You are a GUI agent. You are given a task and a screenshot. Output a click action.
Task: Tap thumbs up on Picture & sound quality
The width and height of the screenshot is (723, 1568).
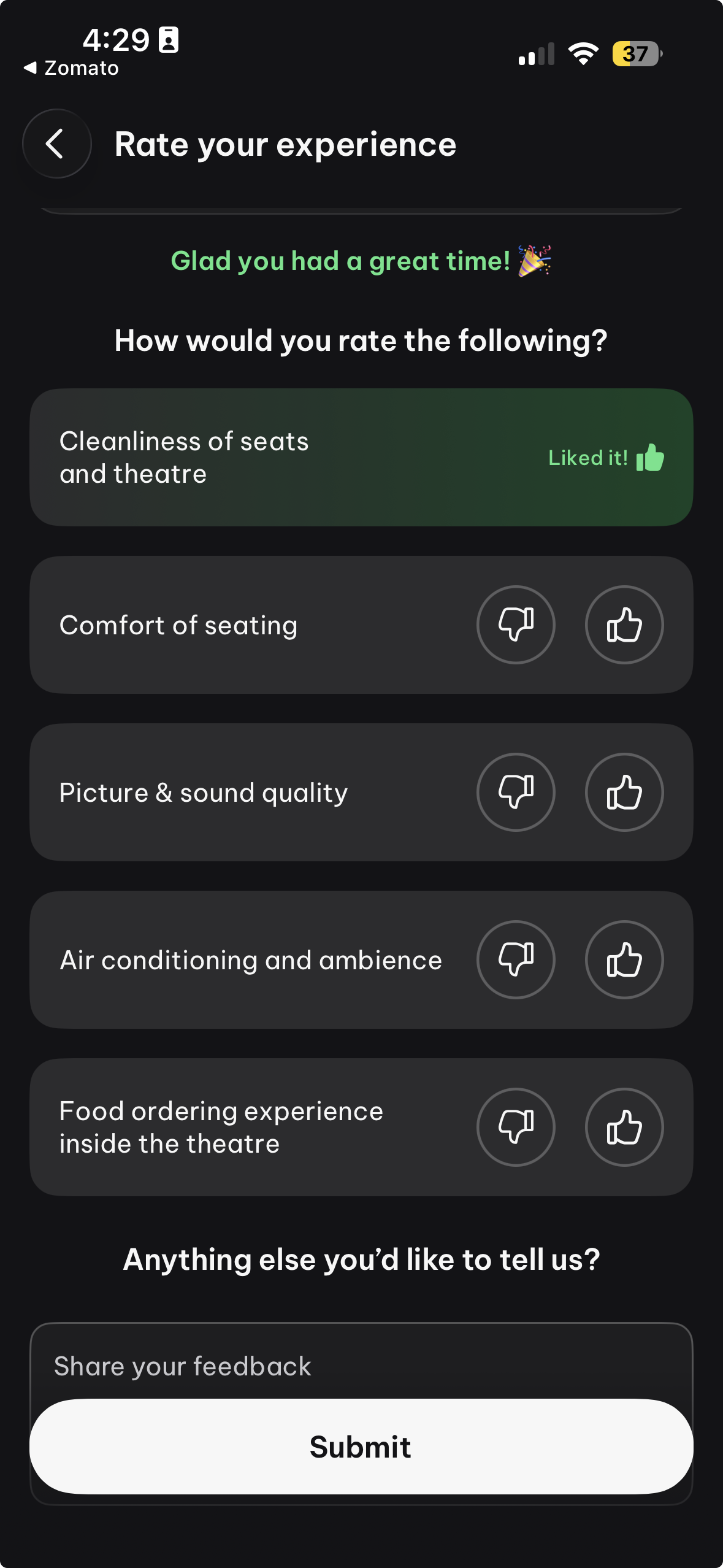(x=624, y=792)
